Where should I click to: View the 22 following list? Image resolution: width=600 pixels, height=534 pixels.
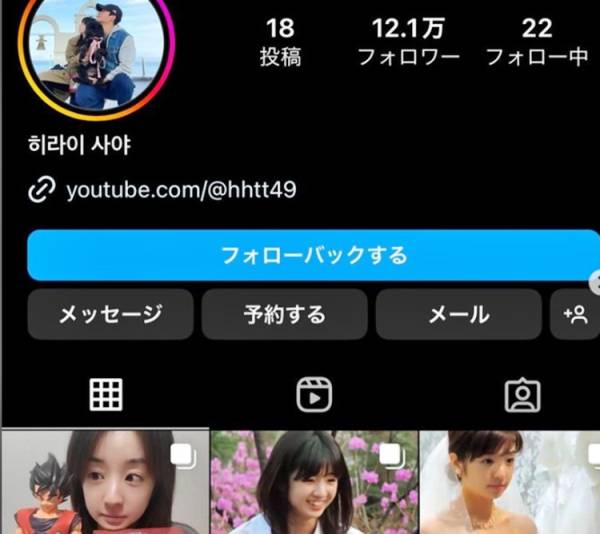pyautogui.click(x=536, y=41)
